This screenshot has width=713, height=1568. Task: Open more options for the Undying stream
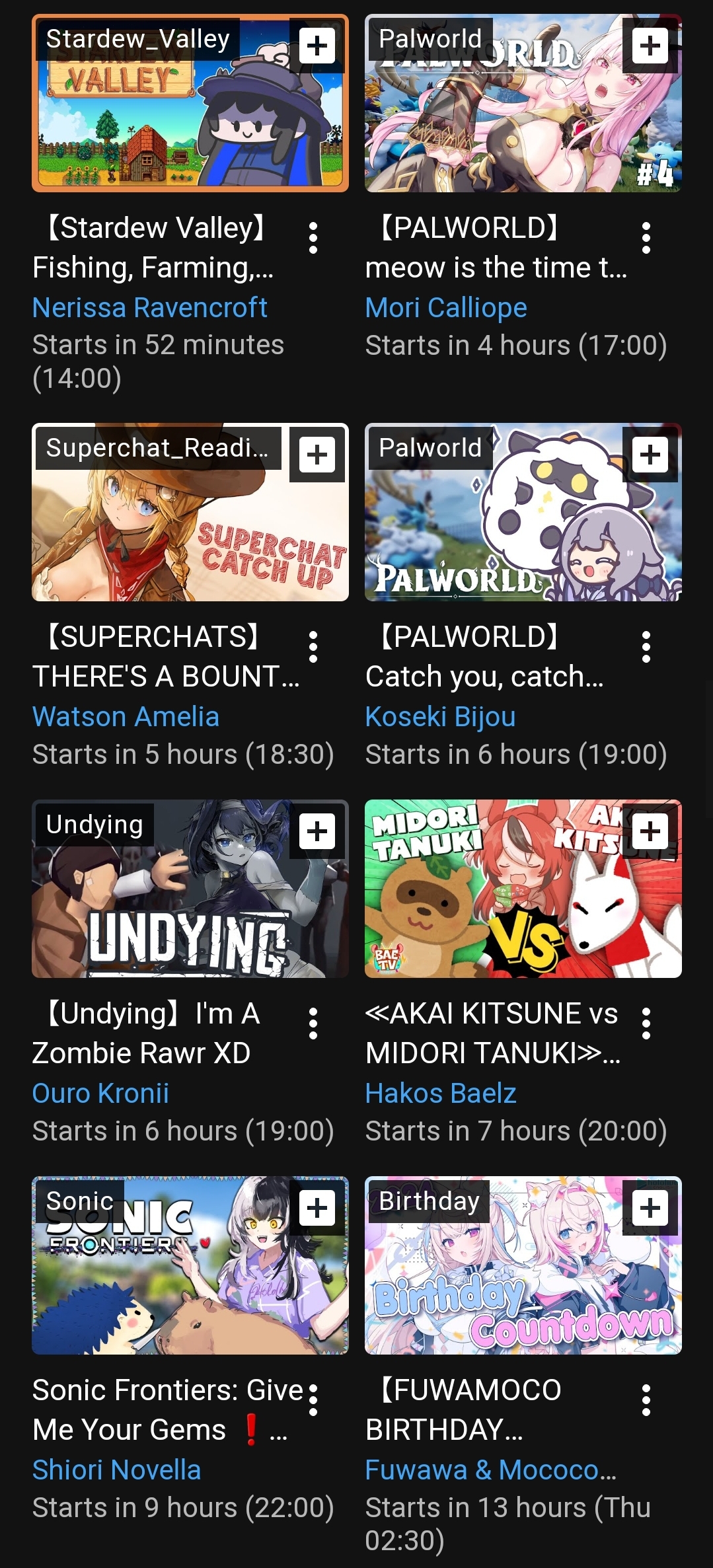click(x=313, y=1024)
